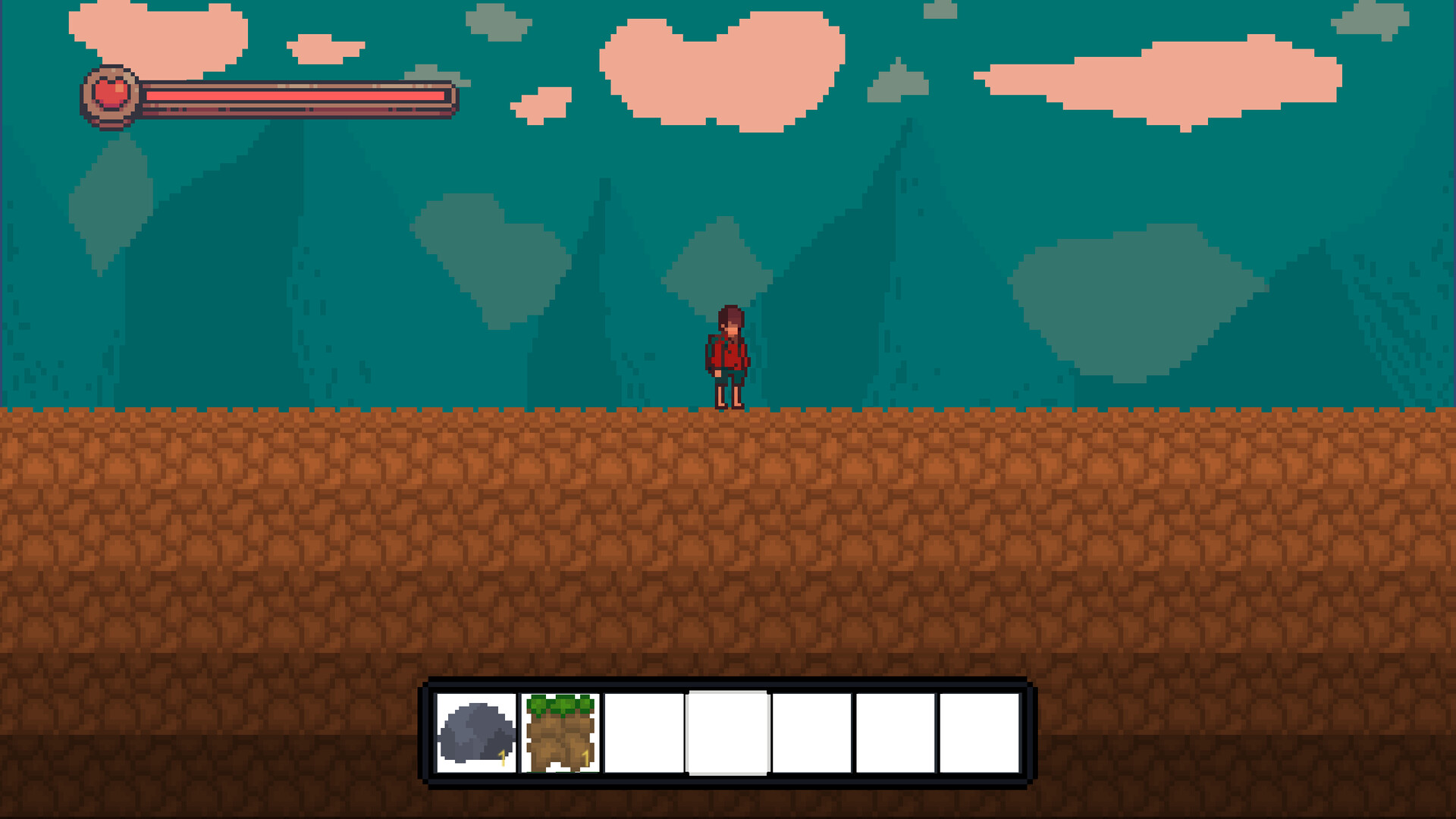1456x819 pixels.
Task: Select the grass dirt block slot
Action: (x=560, y=733)
